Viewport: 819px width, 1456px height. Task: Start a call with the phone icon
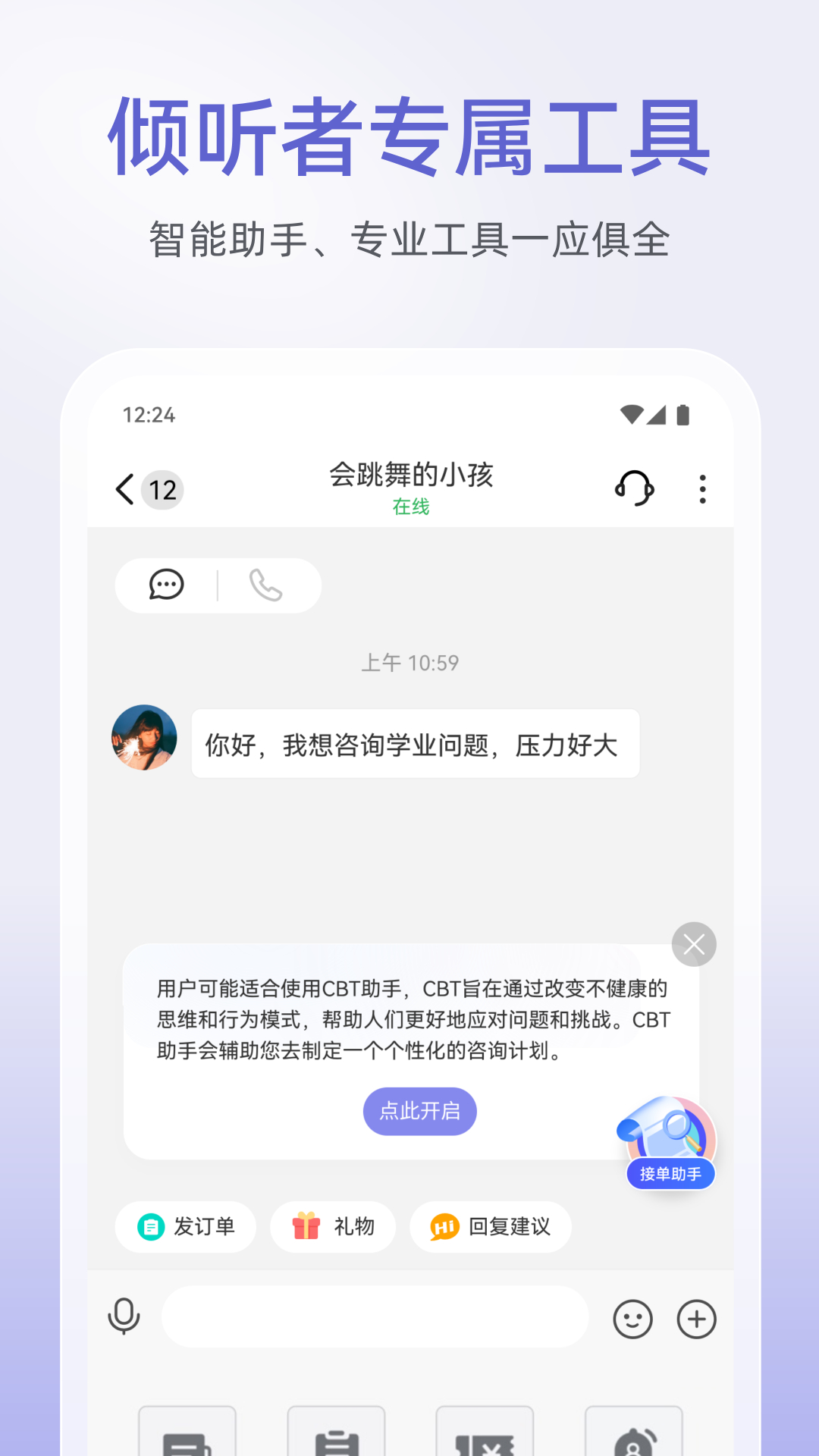(265, 585)
